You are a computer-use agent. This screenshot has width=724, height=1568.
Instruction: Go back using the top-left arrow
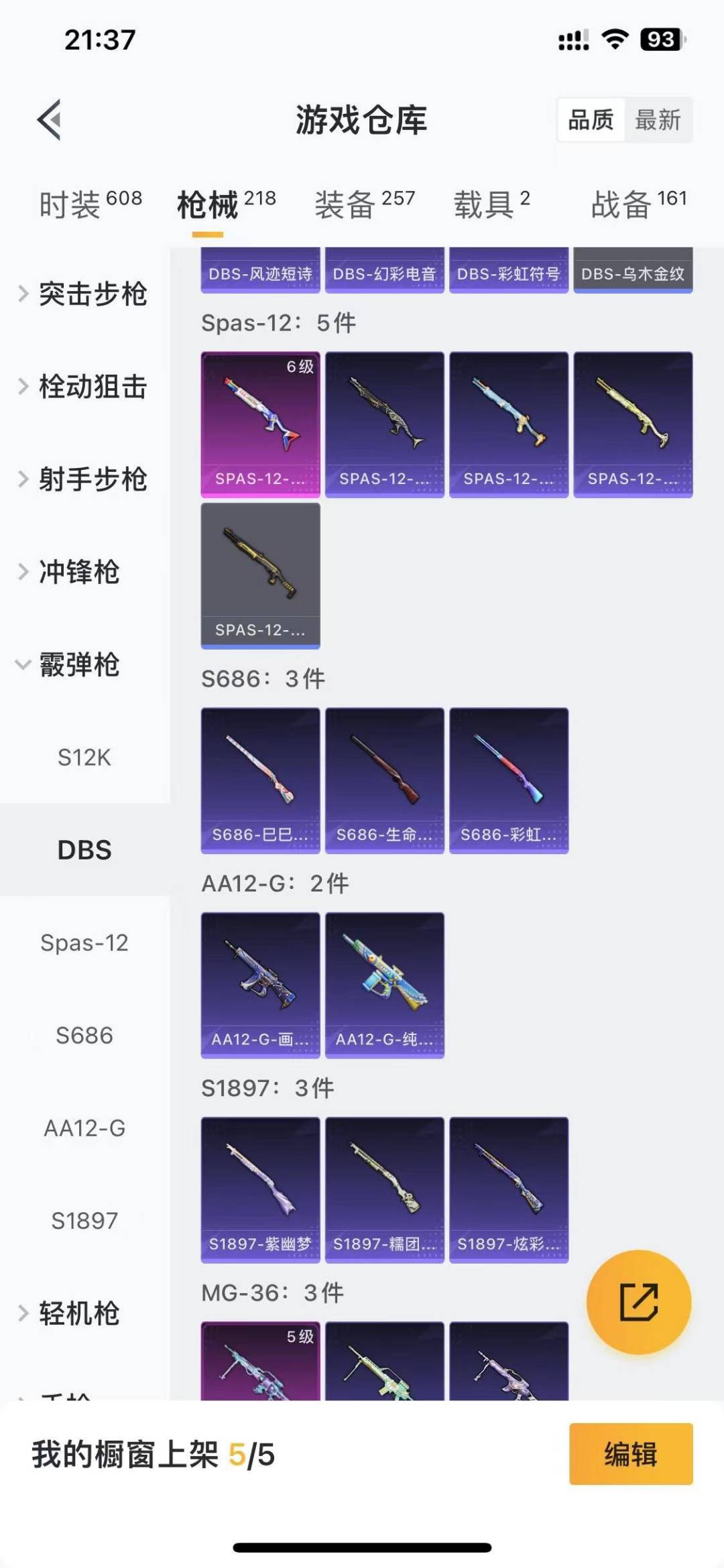point(50,120)
